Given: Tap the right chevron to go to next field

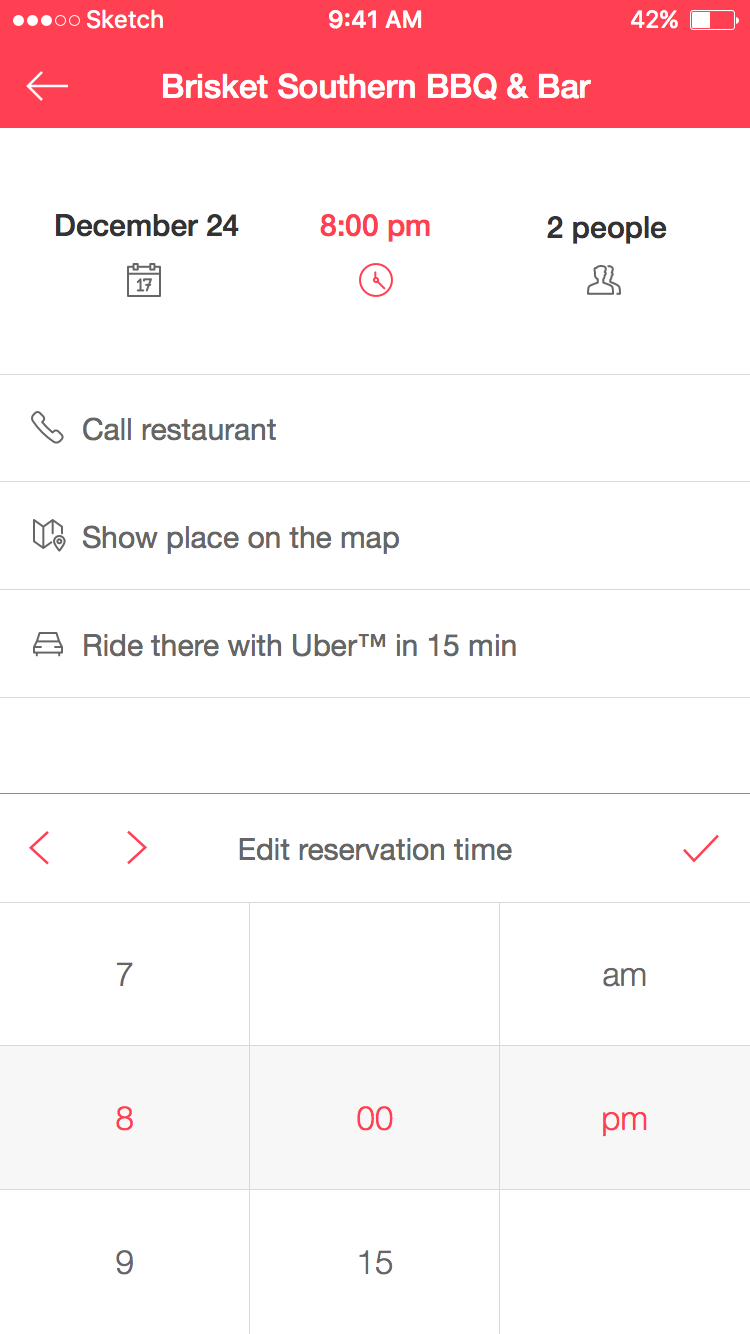Looking at the screenshot, I should tap(137, 848).
